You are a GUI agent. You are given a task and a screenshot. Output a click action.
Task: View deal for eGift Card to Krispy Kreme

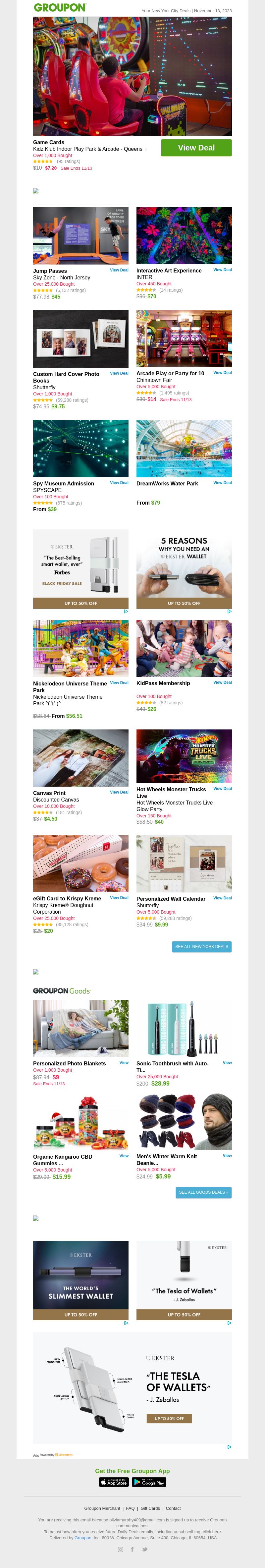pyautogui.click(x=119, y=897)
